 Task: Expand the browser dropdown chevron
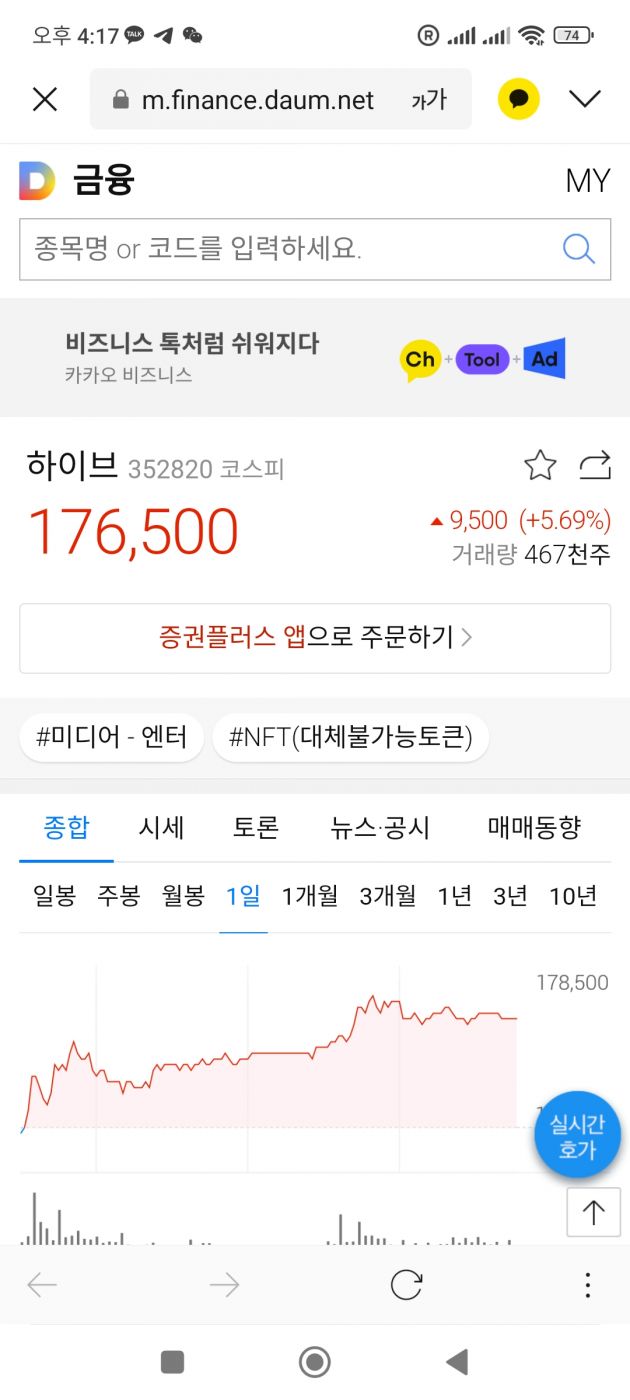(584, 99)
